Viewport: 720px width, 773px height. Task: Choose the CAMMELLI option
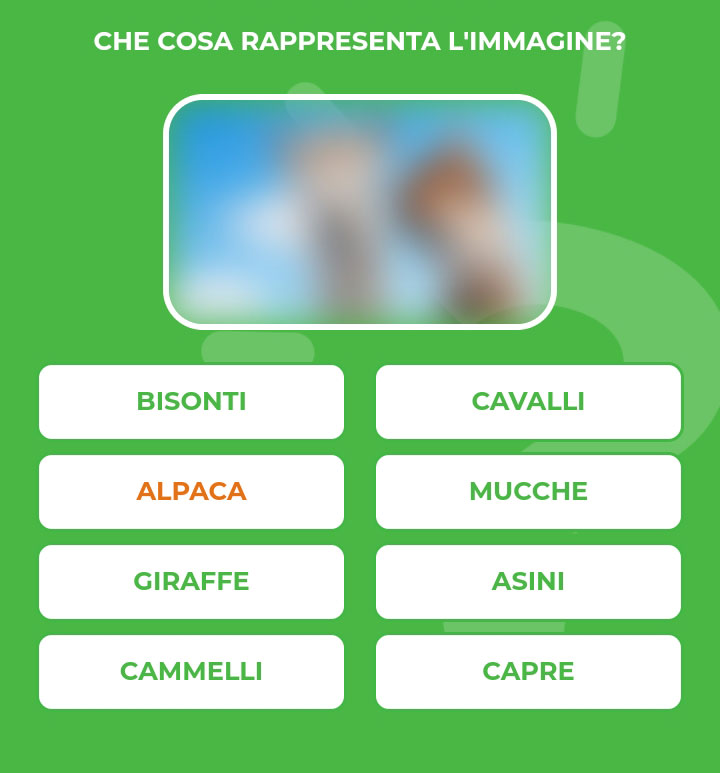[x=191, y=671]
